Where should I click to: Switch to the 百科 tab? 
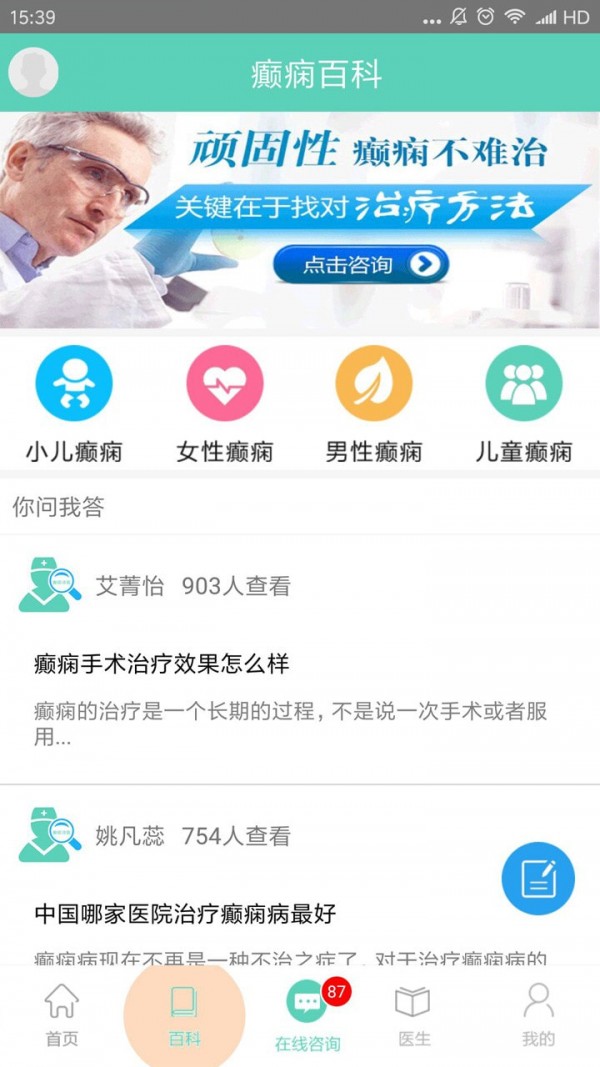coord(184,1014)
